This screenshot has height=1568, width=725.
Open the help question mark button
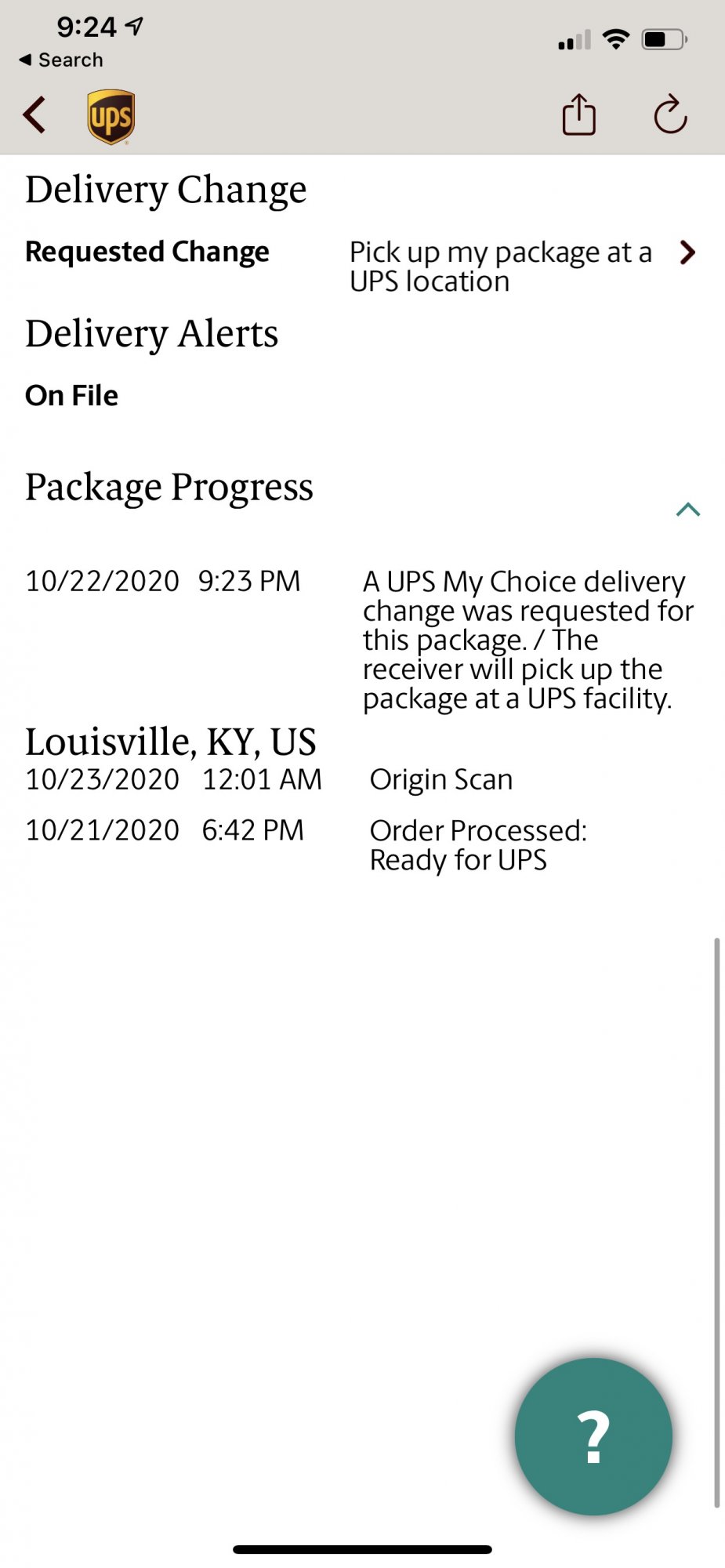[593, 1436]
